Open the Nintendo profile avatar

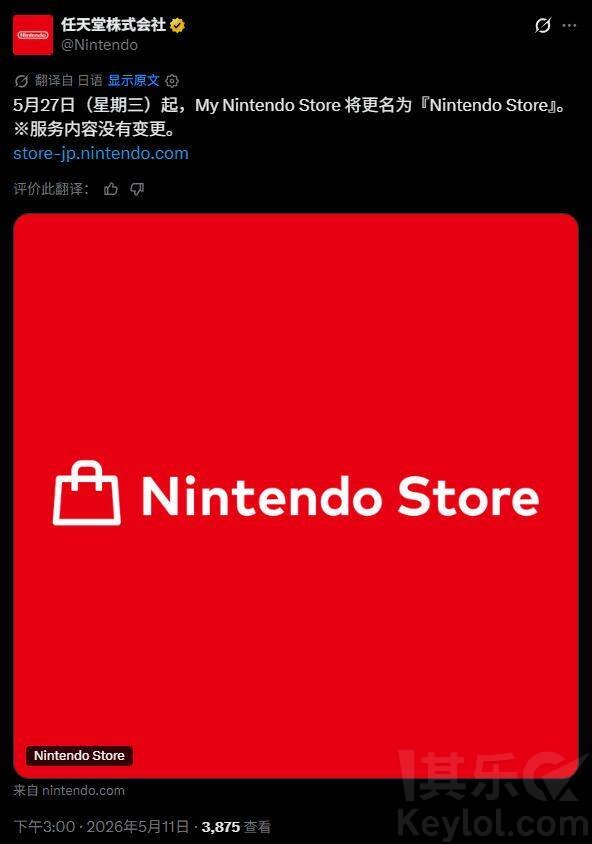click(x=33, y=35)
